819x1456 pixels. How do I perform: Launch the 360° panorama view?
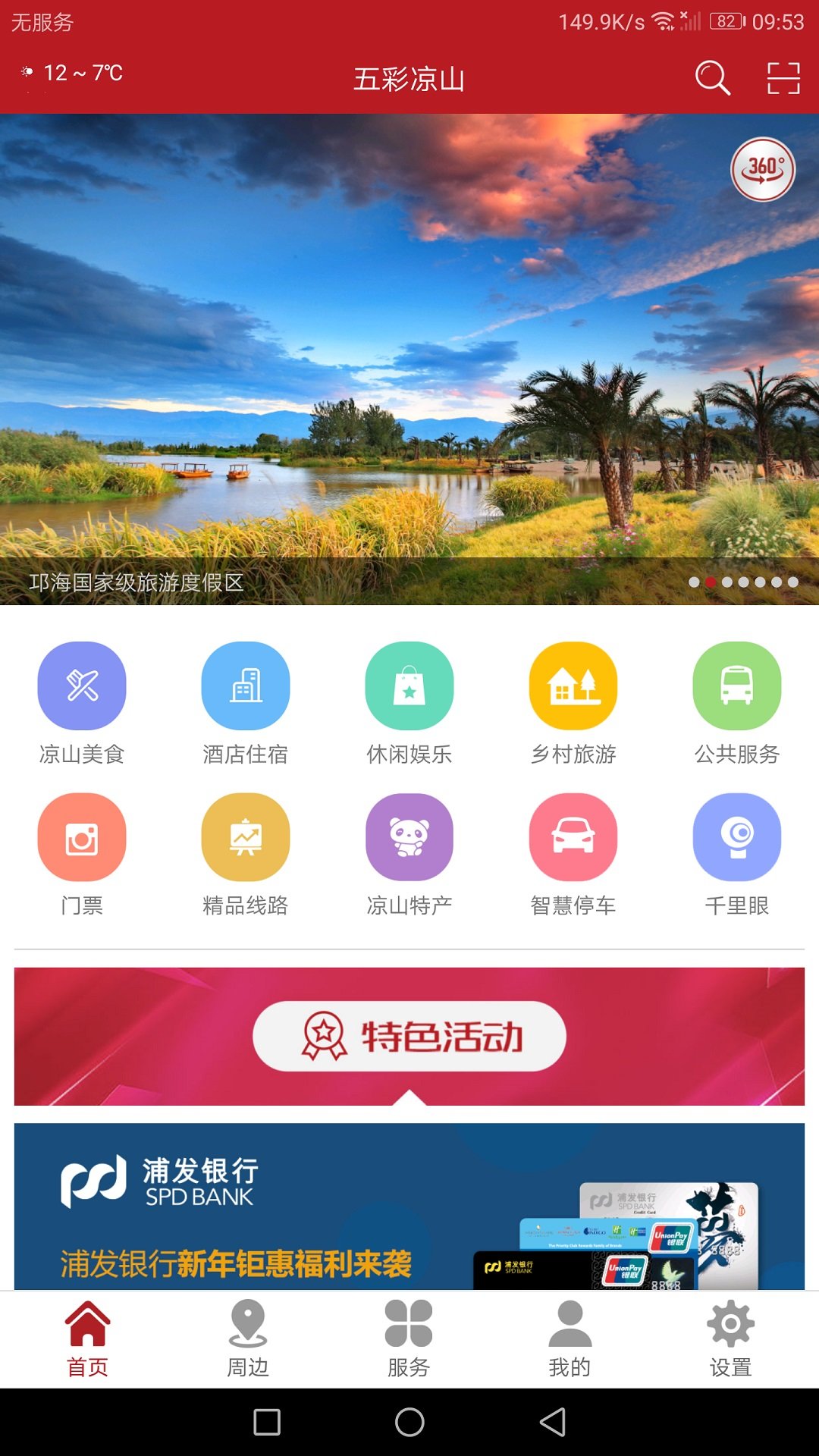[x=763, y=169]
